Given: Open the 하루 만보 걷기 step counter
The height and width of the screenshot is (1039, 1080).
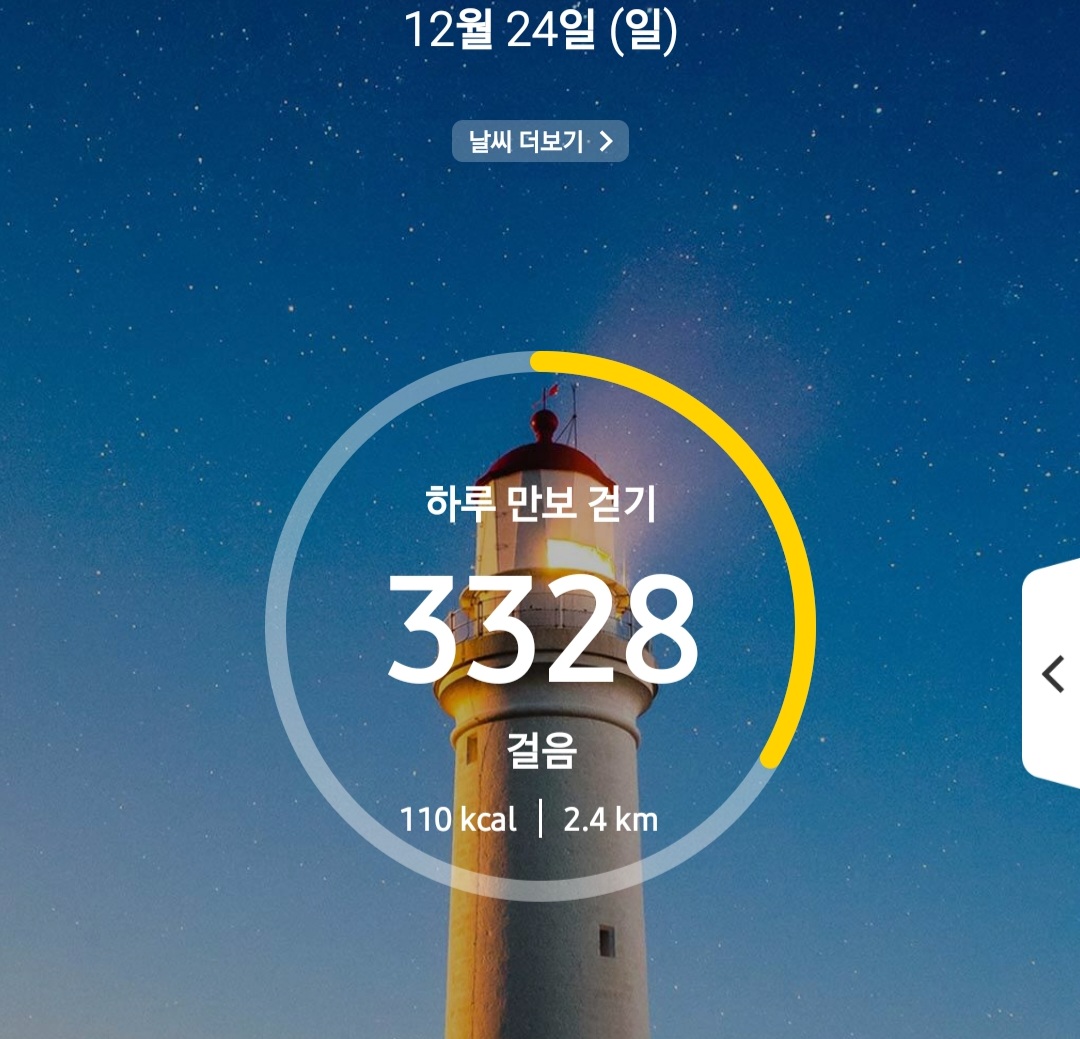Looking at the screenshot, I should coord(541,625).
